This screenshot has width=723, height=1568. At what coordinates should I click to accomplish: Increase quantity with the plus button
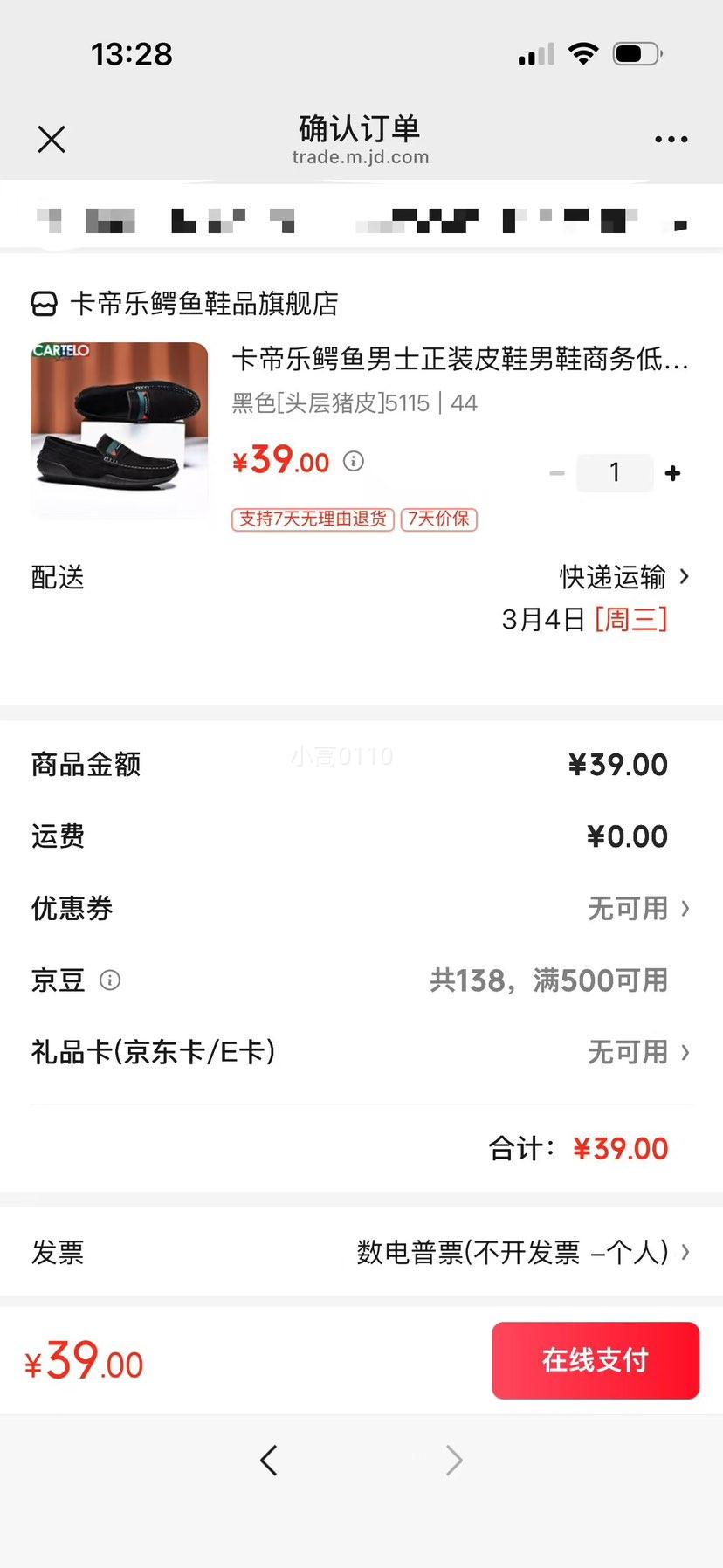click(672, 473)
